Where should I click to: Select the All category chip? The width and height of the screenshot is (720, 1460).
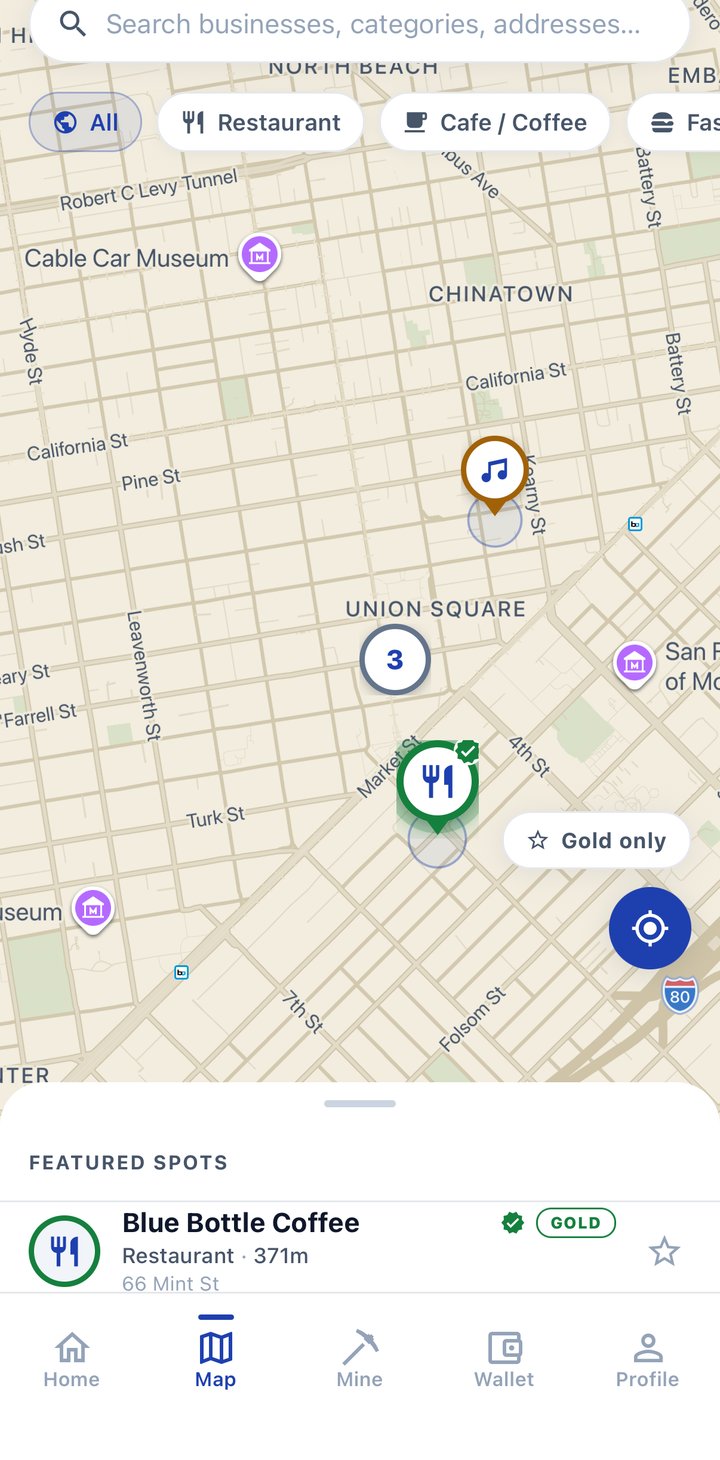pos(85,122)
